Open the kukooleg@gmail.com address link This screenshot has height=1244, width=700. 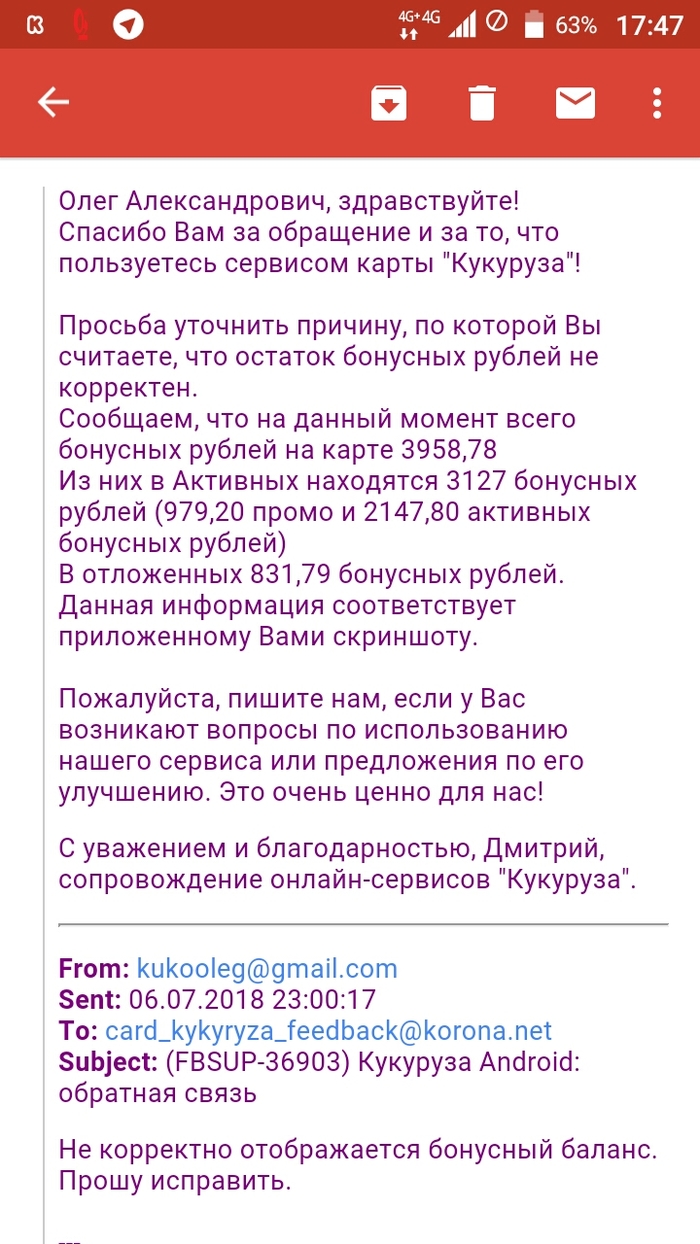click(x=267, y=968)
